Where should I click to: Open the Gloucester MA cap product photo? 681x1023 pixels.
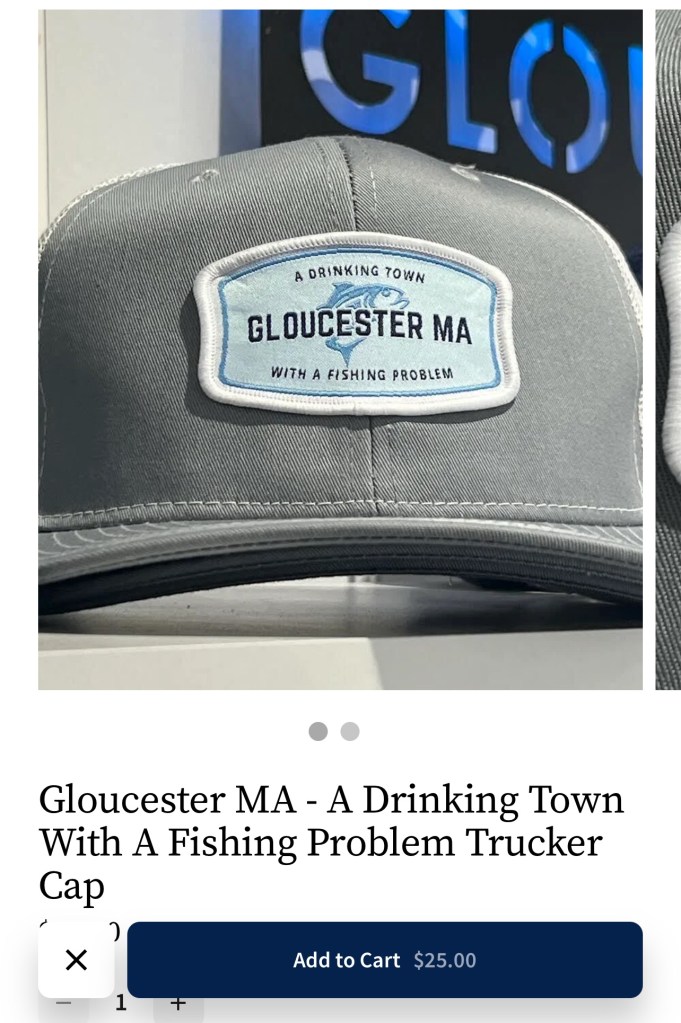click(x=340, y=350)
